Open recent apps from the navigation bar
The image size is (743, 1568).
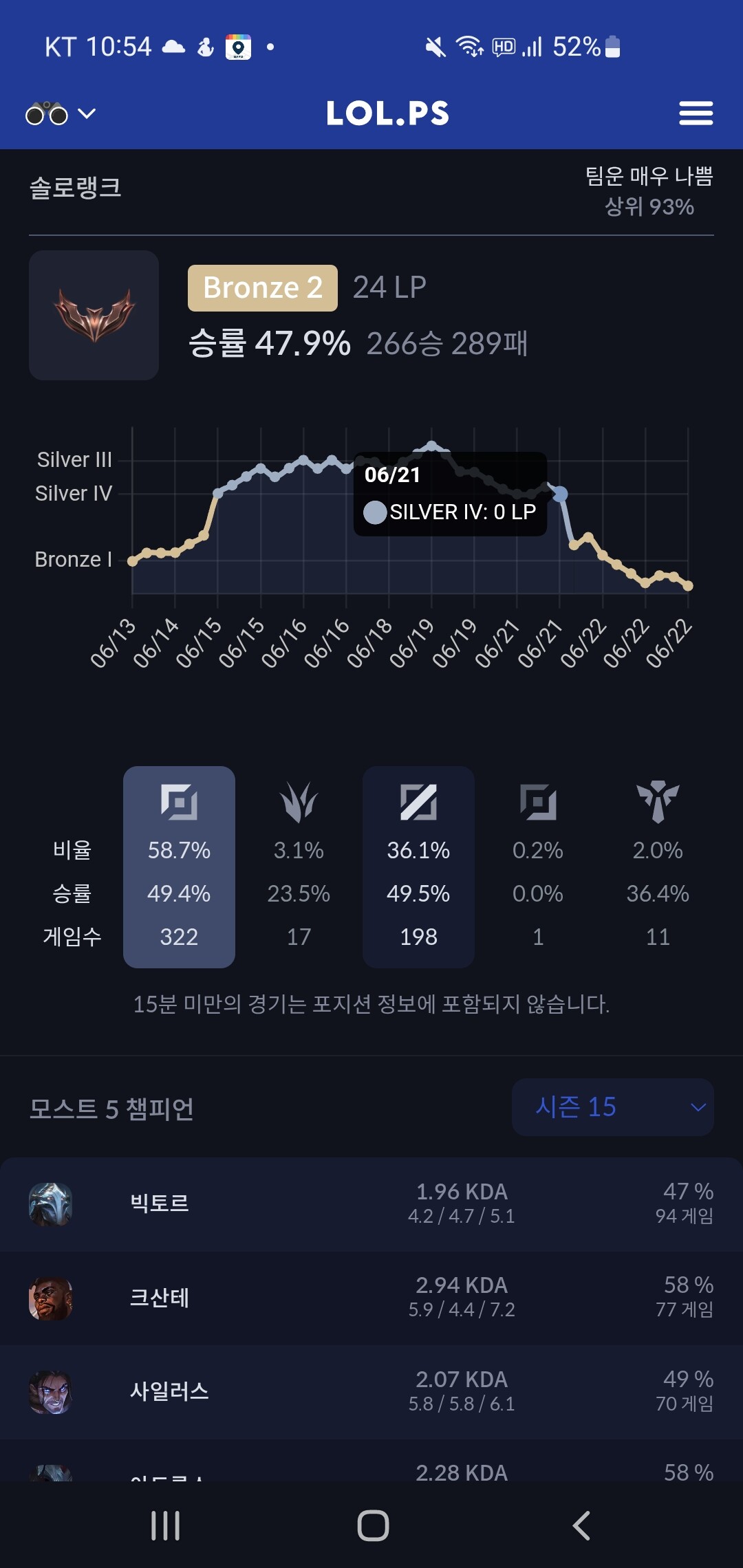[x=165, y=1525]
